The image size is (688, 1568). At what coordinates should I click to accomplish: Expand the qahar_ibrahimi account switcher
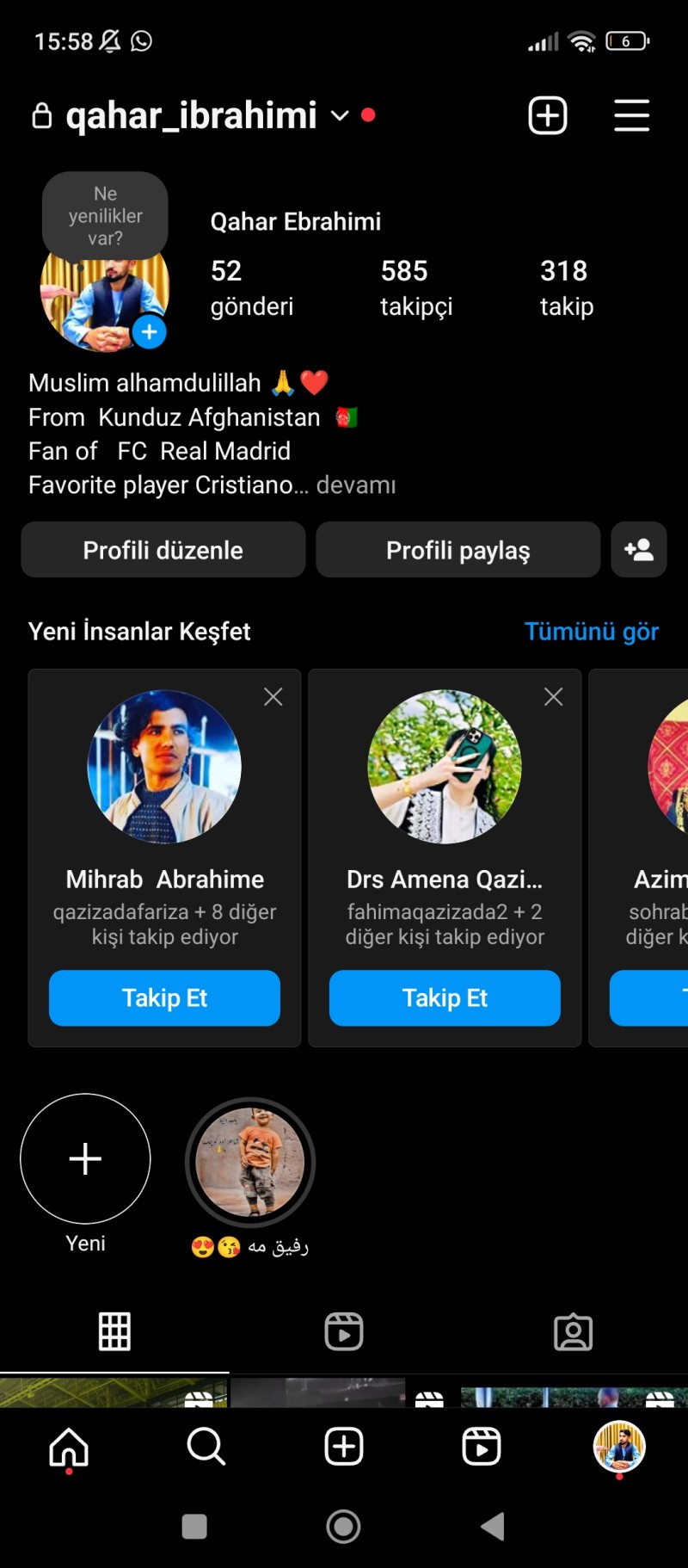[x=340, y=115]
